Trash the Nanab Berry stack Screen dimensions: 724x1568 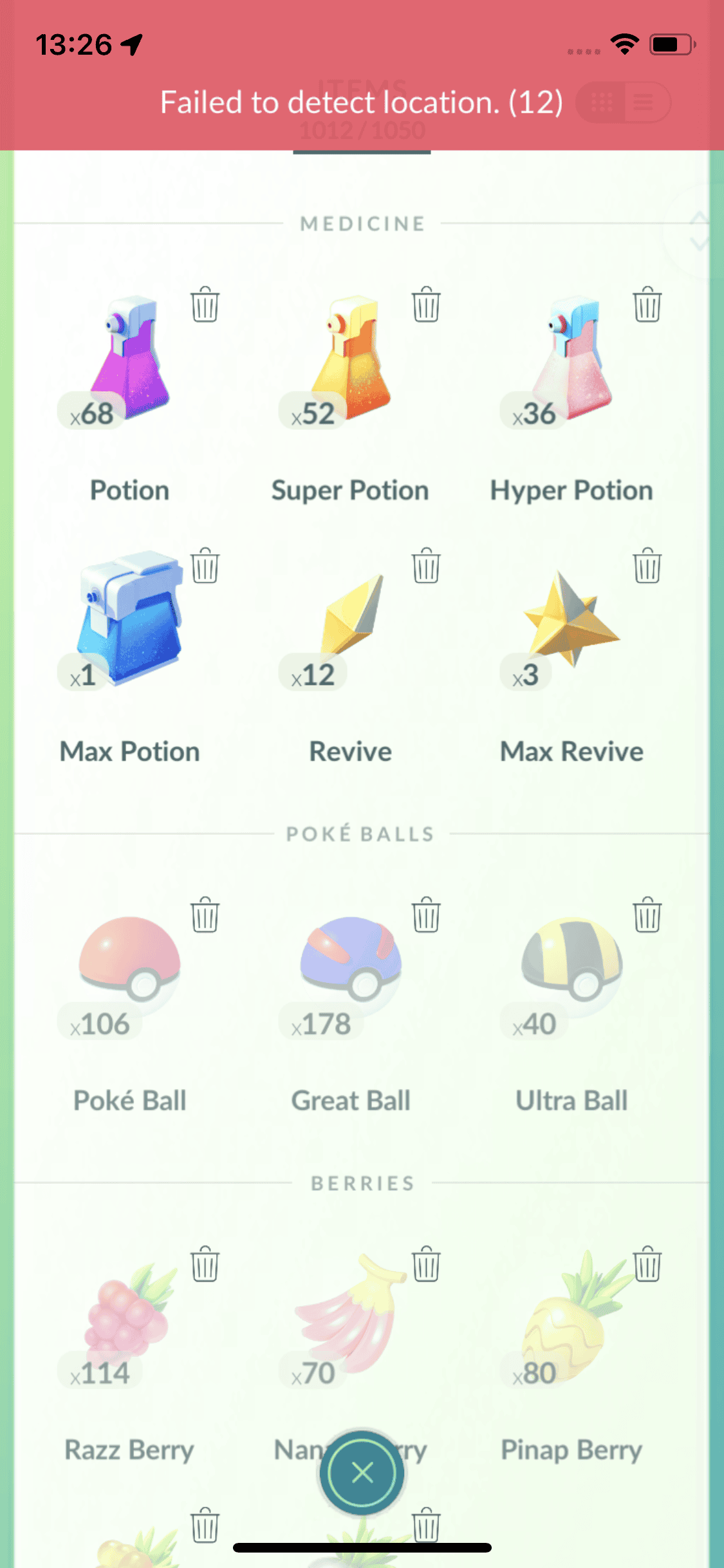426,1264
